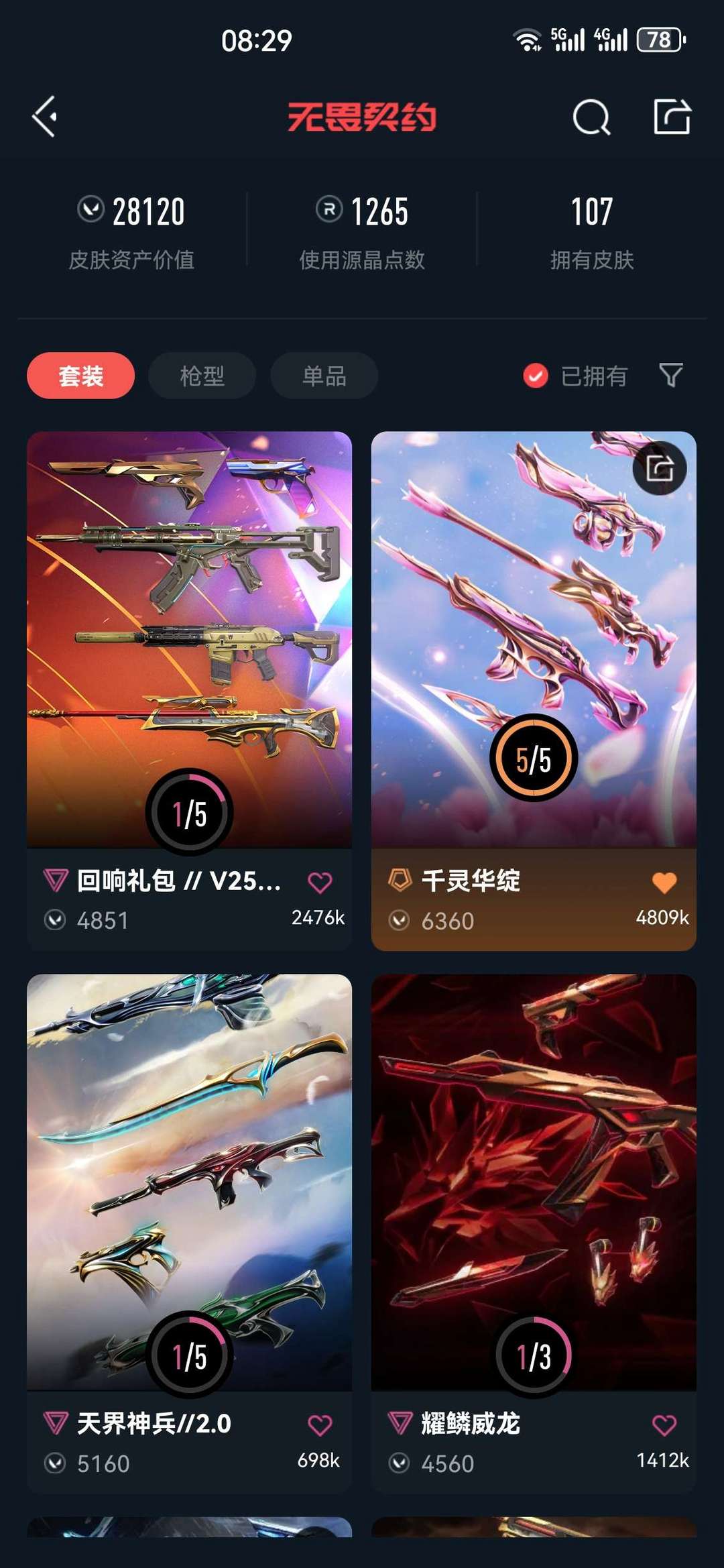Like the 天界神兵//2.0 bundle
This screenshot has height=1568, width=724.
pos(320,1425)
